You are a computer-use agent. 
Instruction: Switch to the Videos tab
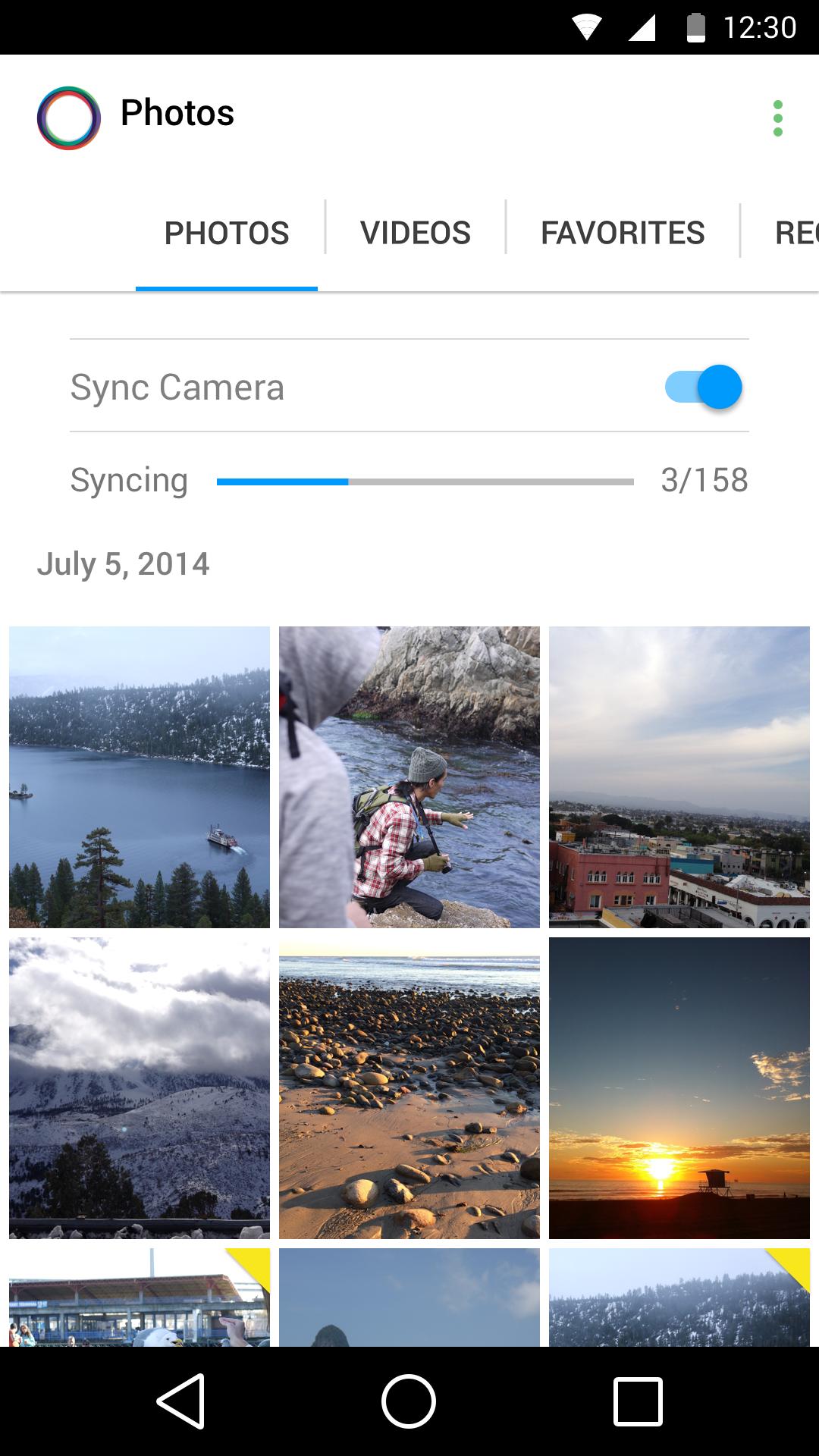tap(416, 233)
